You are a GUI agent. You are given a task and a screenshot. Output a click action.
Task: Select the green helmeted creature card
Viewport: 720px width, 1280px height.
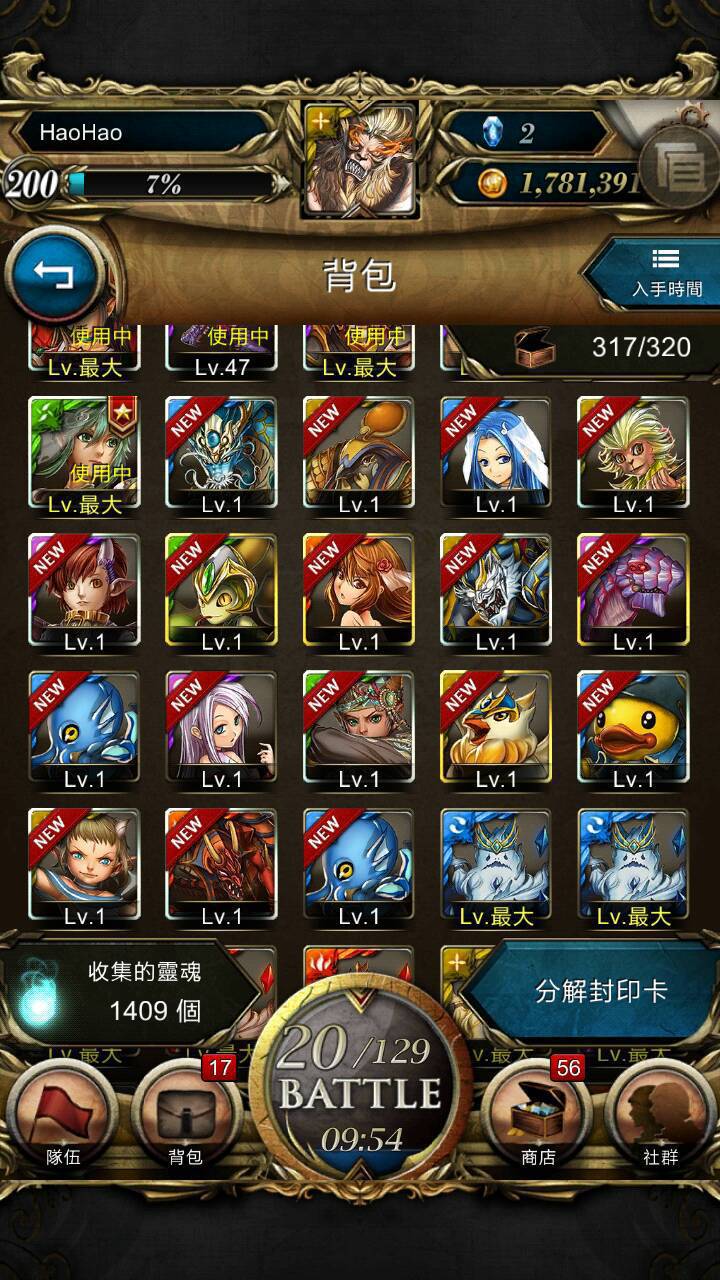point(221,590)
